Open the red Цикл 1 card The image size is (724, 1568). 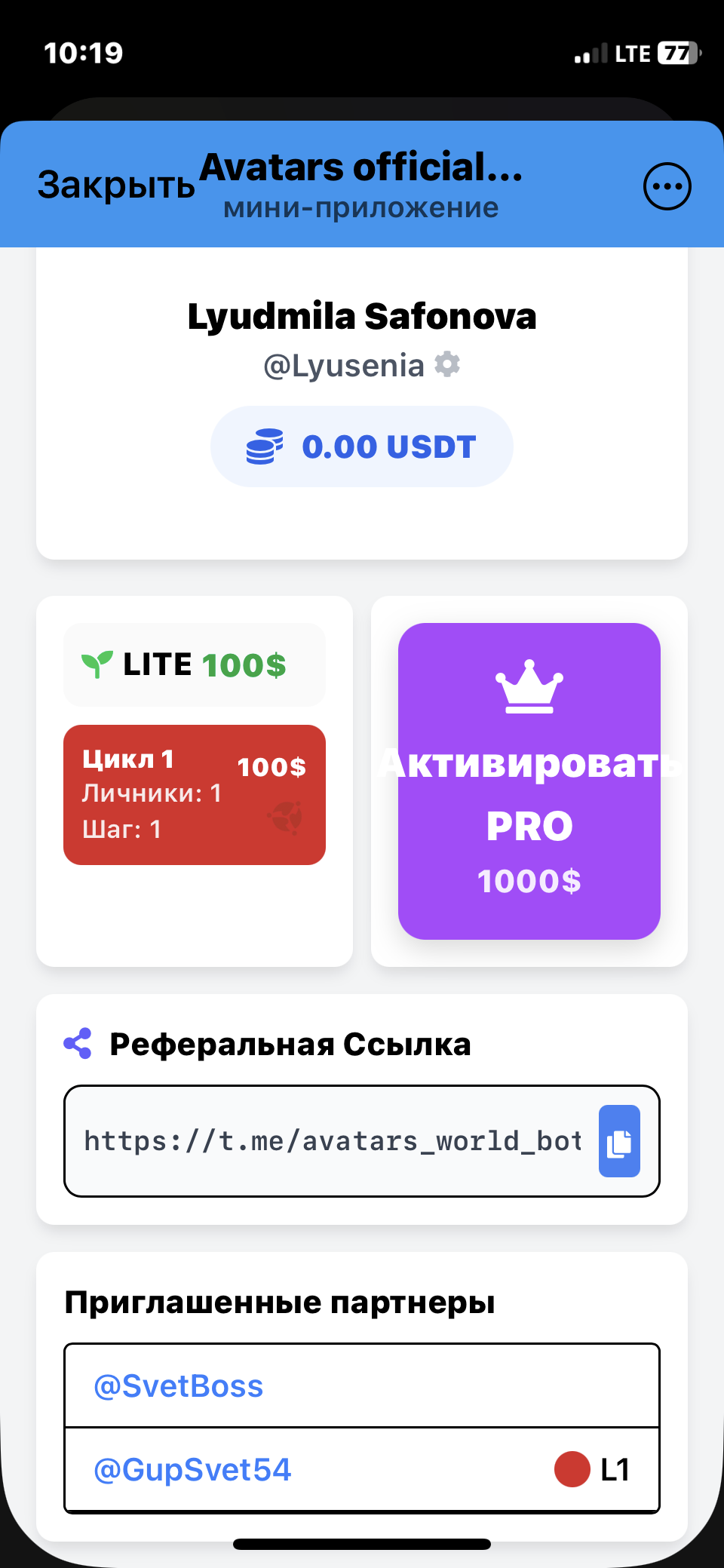coord(195,794)
